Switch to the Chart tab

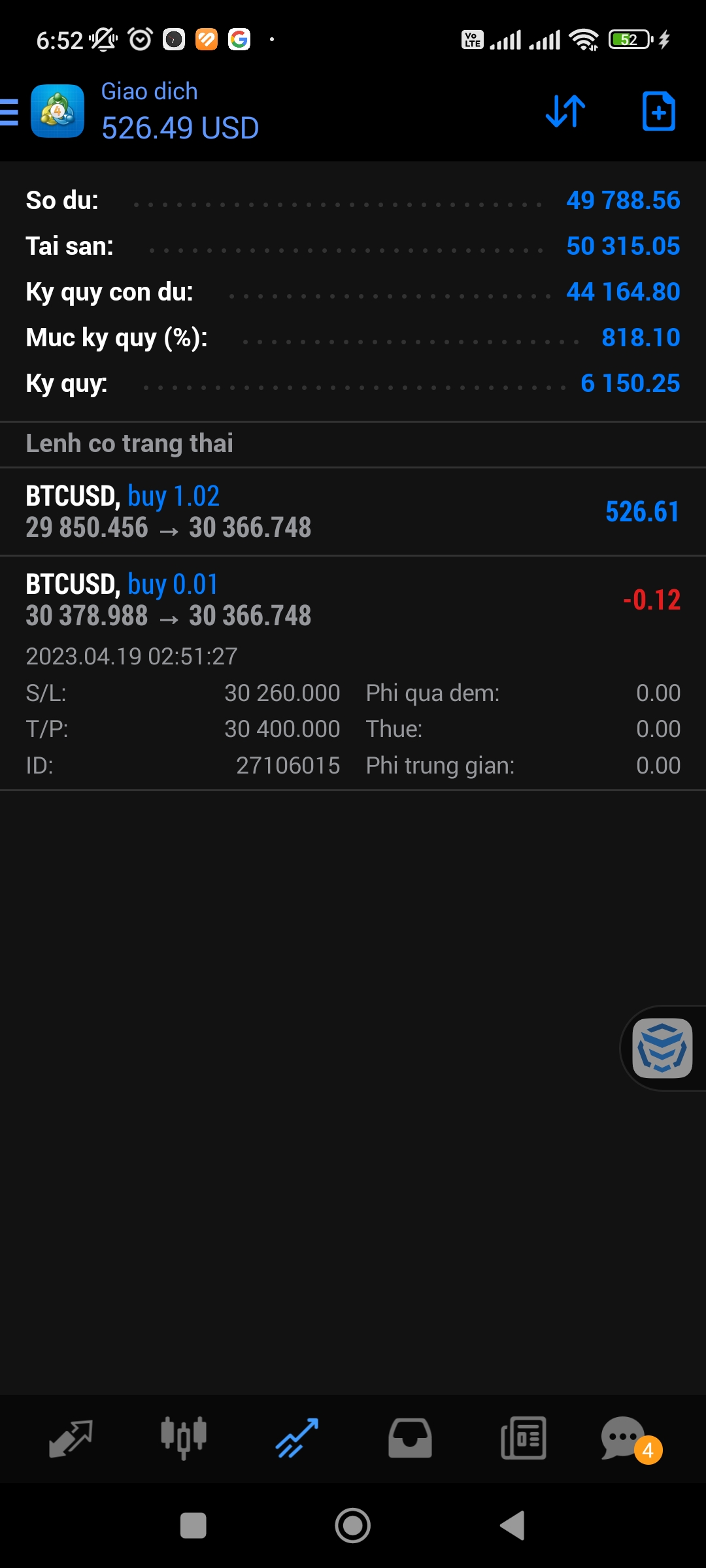184,1438
